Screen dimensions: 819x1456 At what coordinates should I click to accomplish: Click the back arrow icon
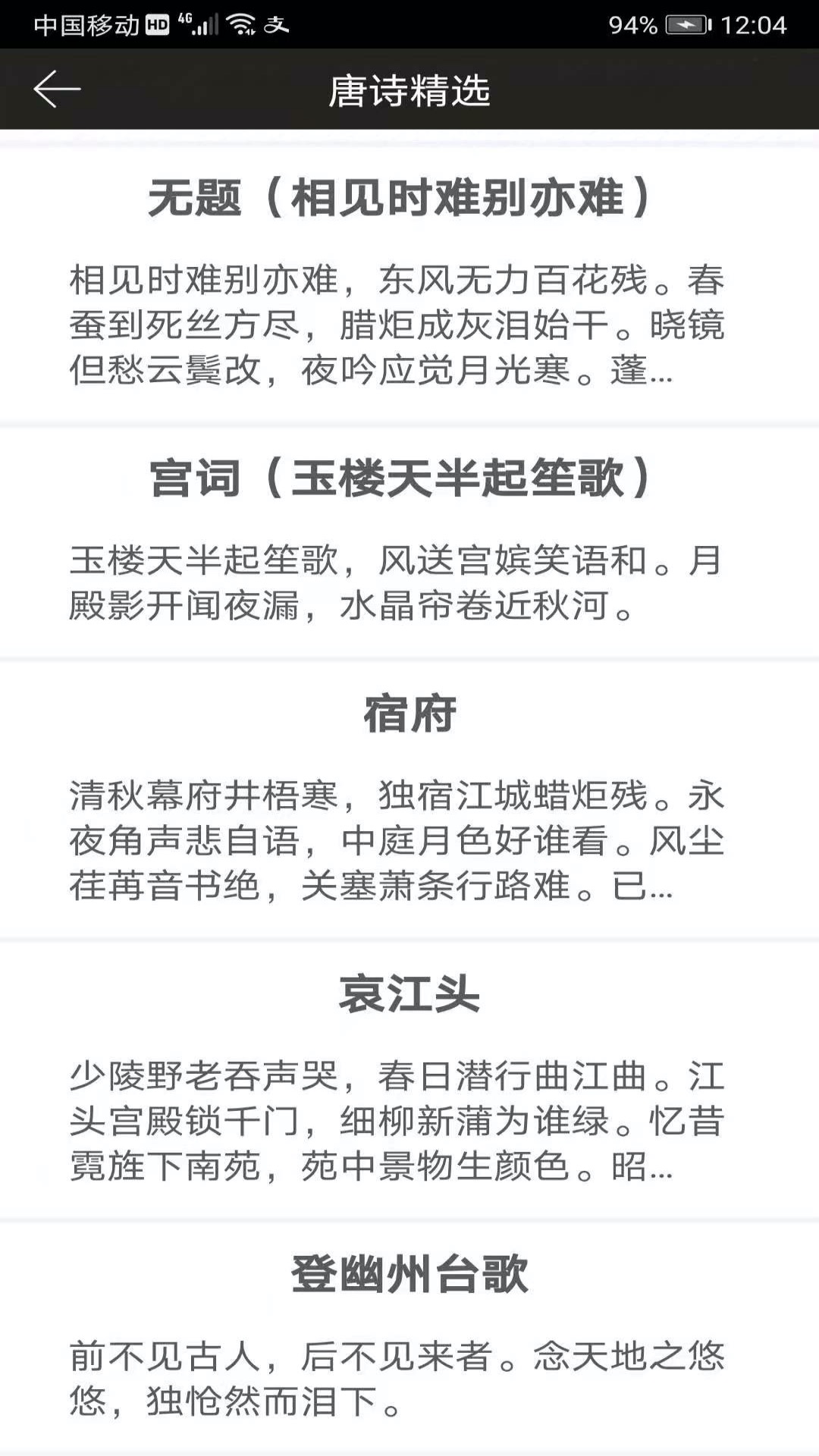coord(57,89)
